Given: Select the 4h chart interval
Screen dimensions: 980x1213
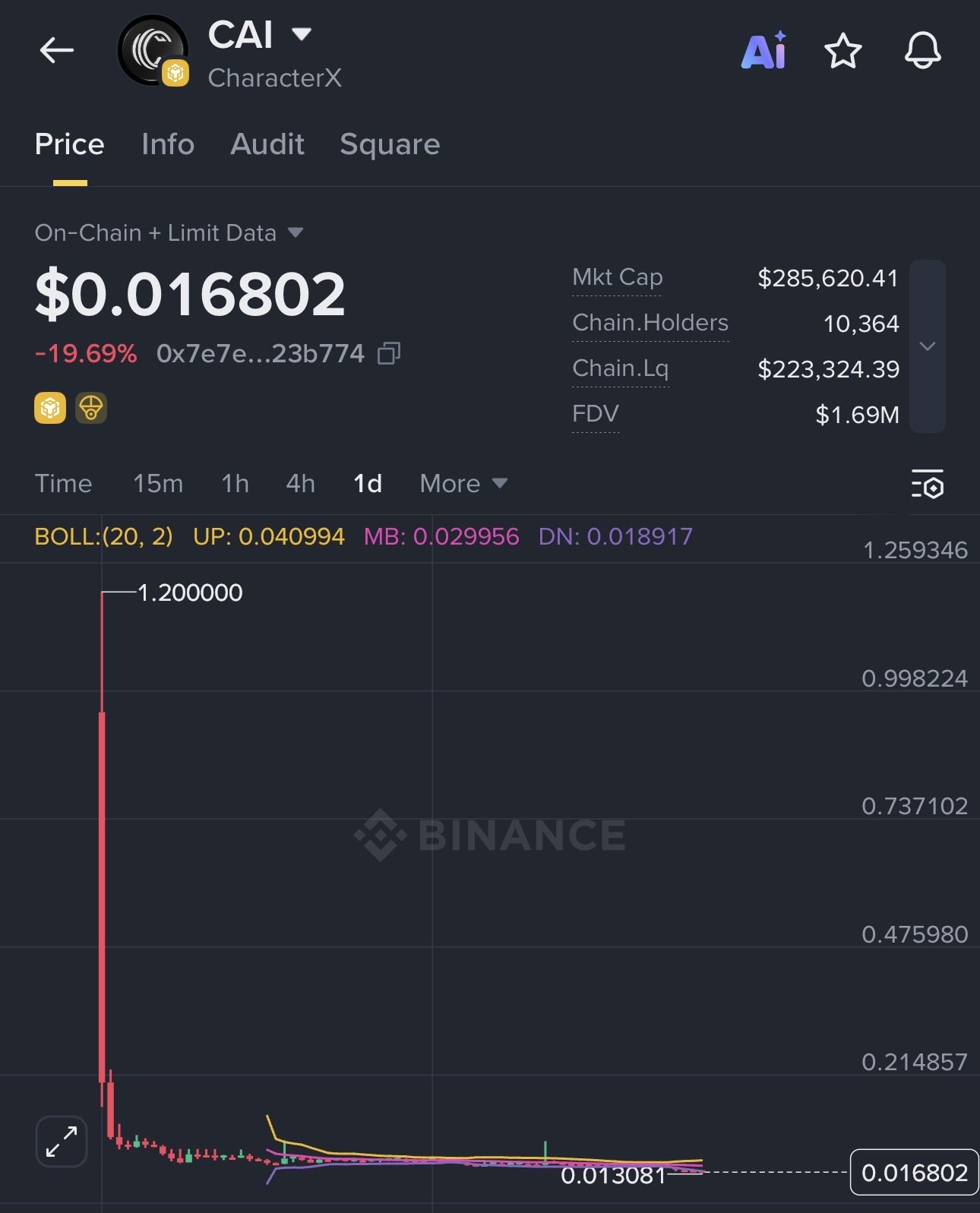Looking at the screenshot, I should (300, 484).
